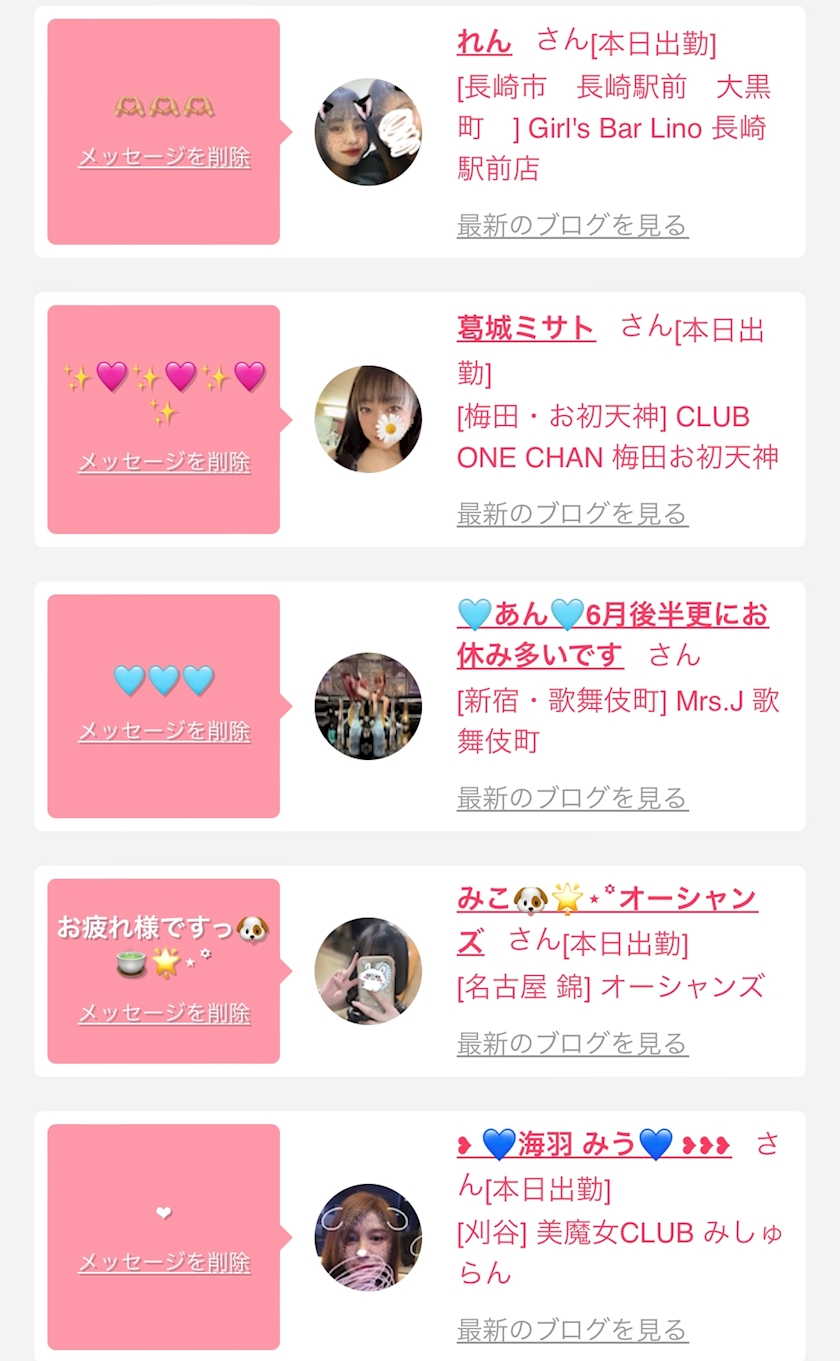This screenshot has height=1361, width=840.
Task: Tap みこ's profile photo
Action: point(368,971)
